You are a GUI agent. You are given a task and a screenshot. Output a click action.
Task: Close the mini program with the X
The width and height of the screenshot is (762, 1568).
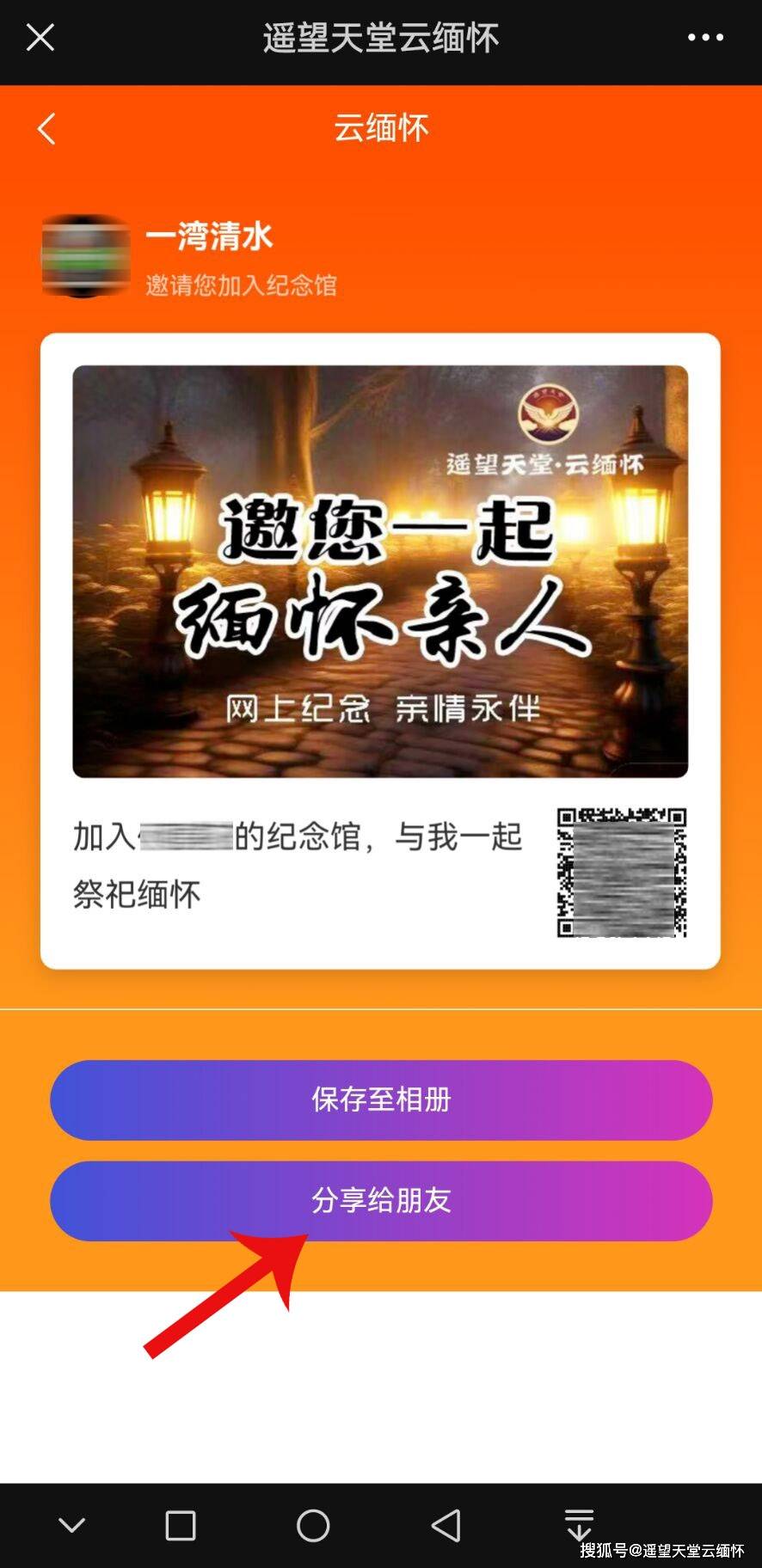(x=40, y=38)
